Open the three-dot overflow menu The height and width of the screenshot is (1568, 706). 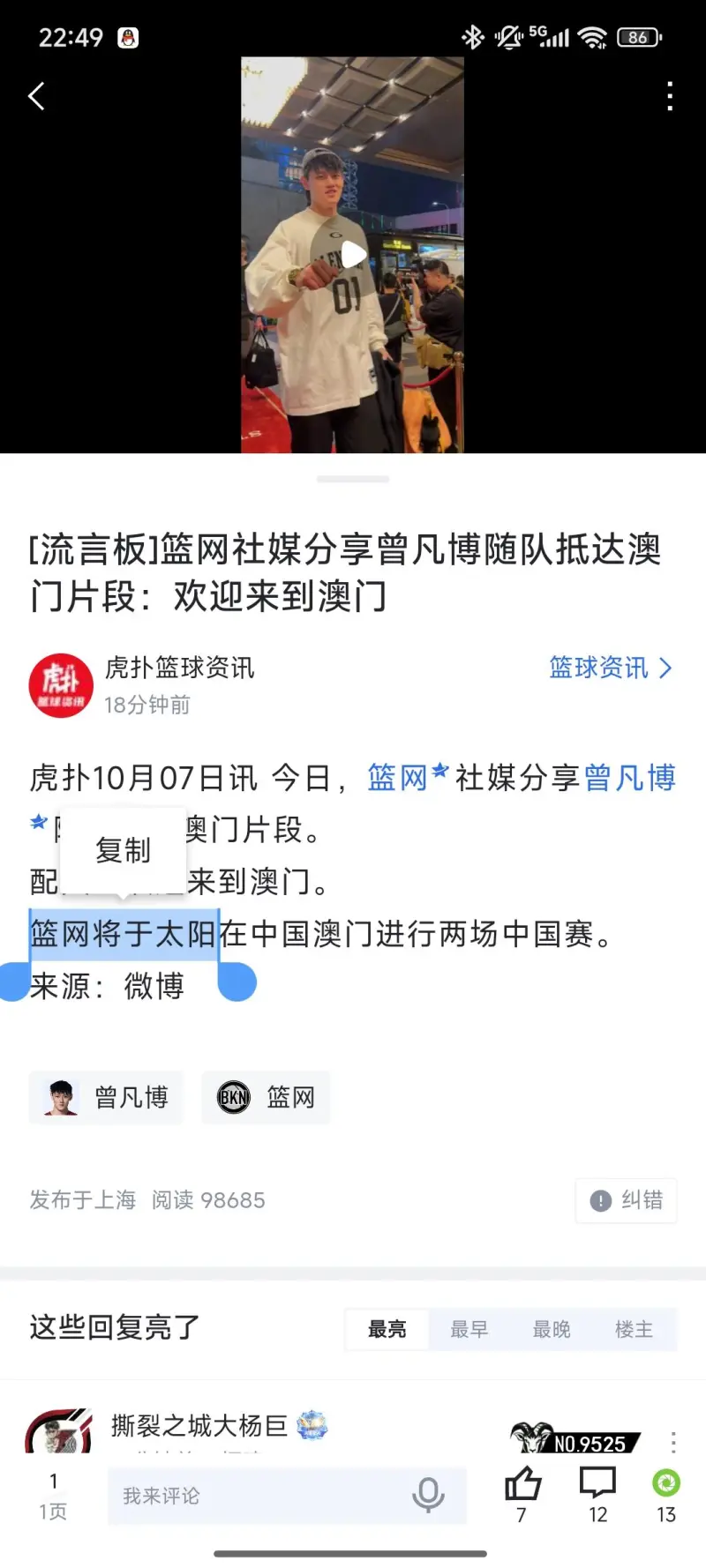point(671,96)
